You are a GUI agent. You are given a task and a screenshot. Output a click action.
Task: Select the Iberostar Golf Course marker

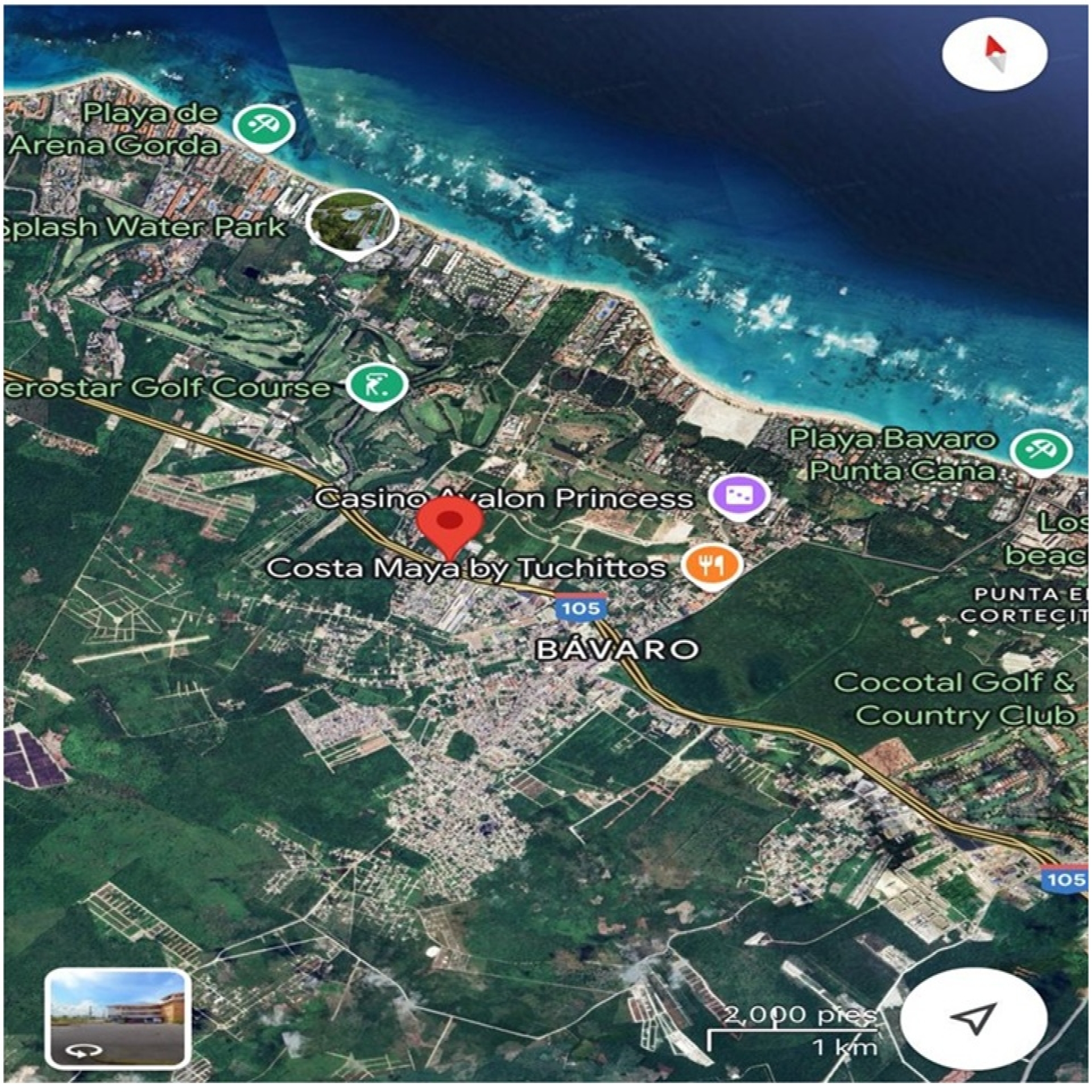pos(378,386)
